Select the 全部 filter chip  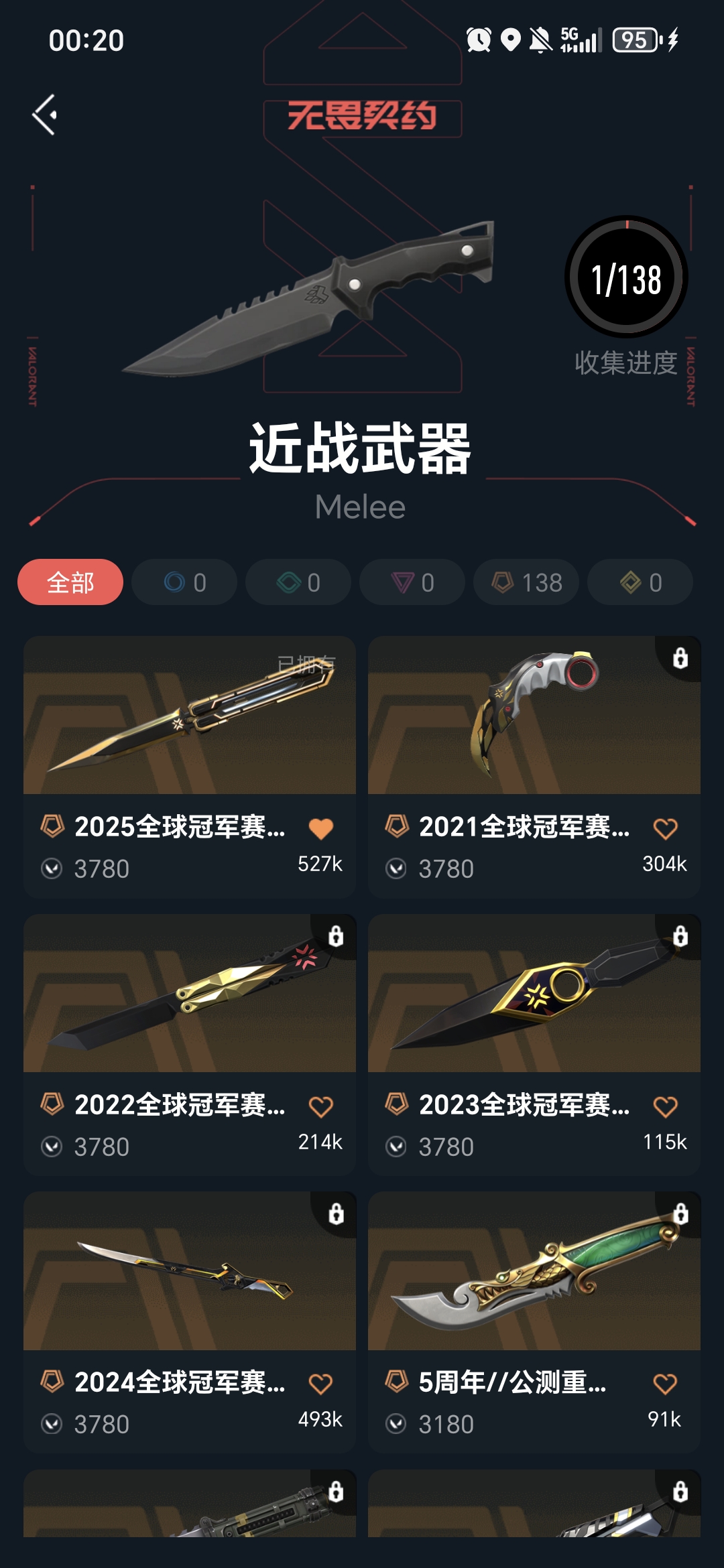coord(70,582)
